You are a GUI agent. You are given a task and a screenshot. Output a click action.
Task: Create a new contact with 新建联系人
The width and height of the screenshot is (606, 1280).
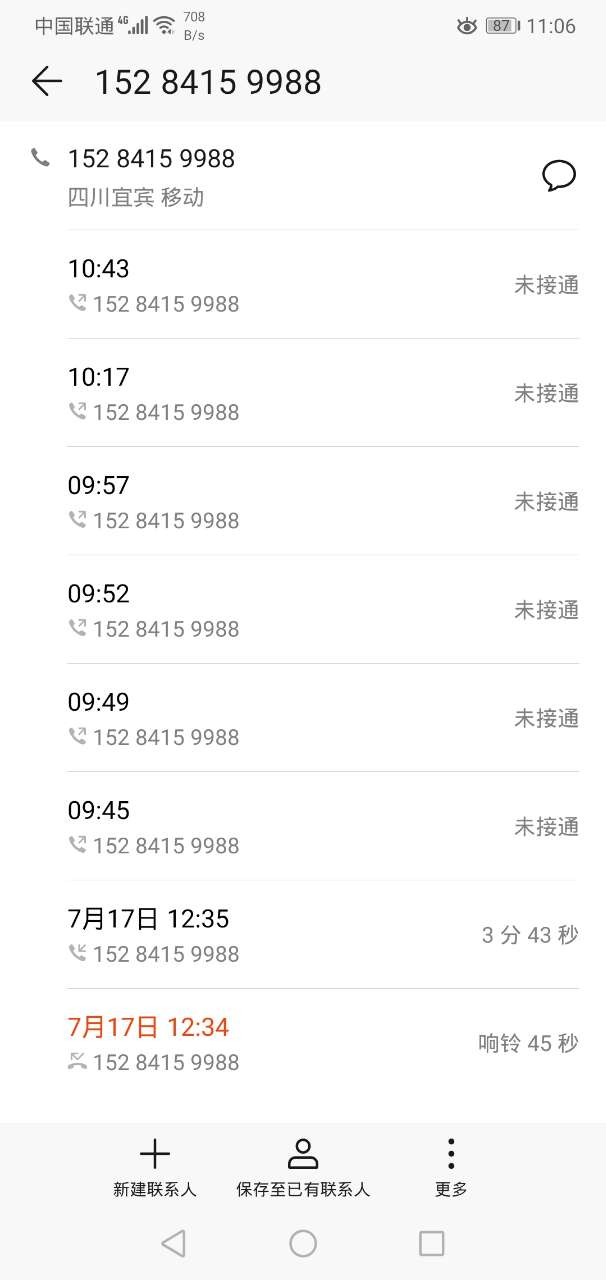[x=155, y=1167]
